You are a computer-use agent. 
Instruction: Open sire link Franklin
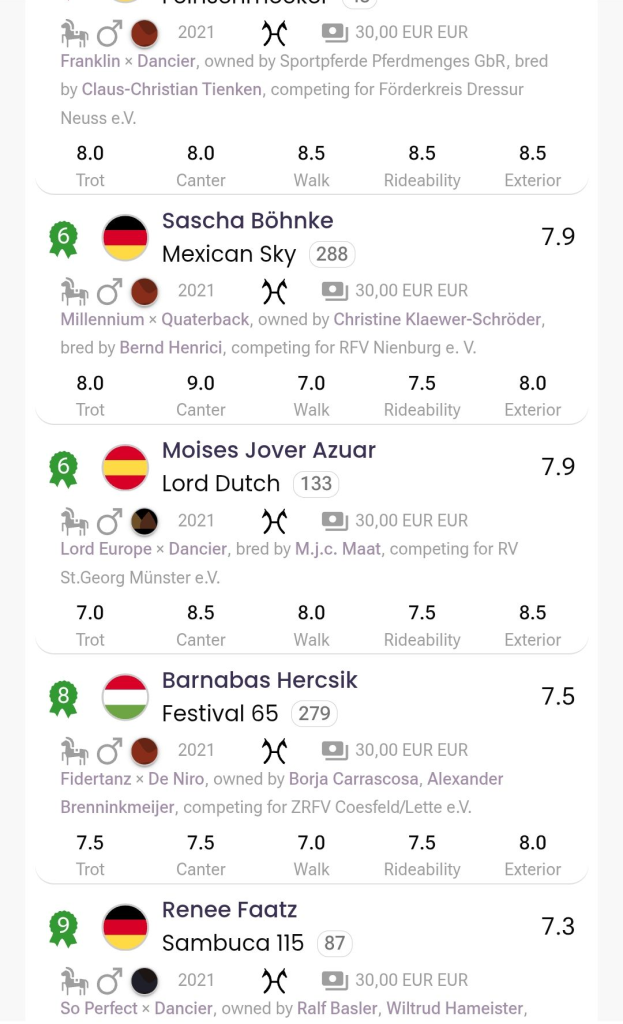[x=90, y=61]
